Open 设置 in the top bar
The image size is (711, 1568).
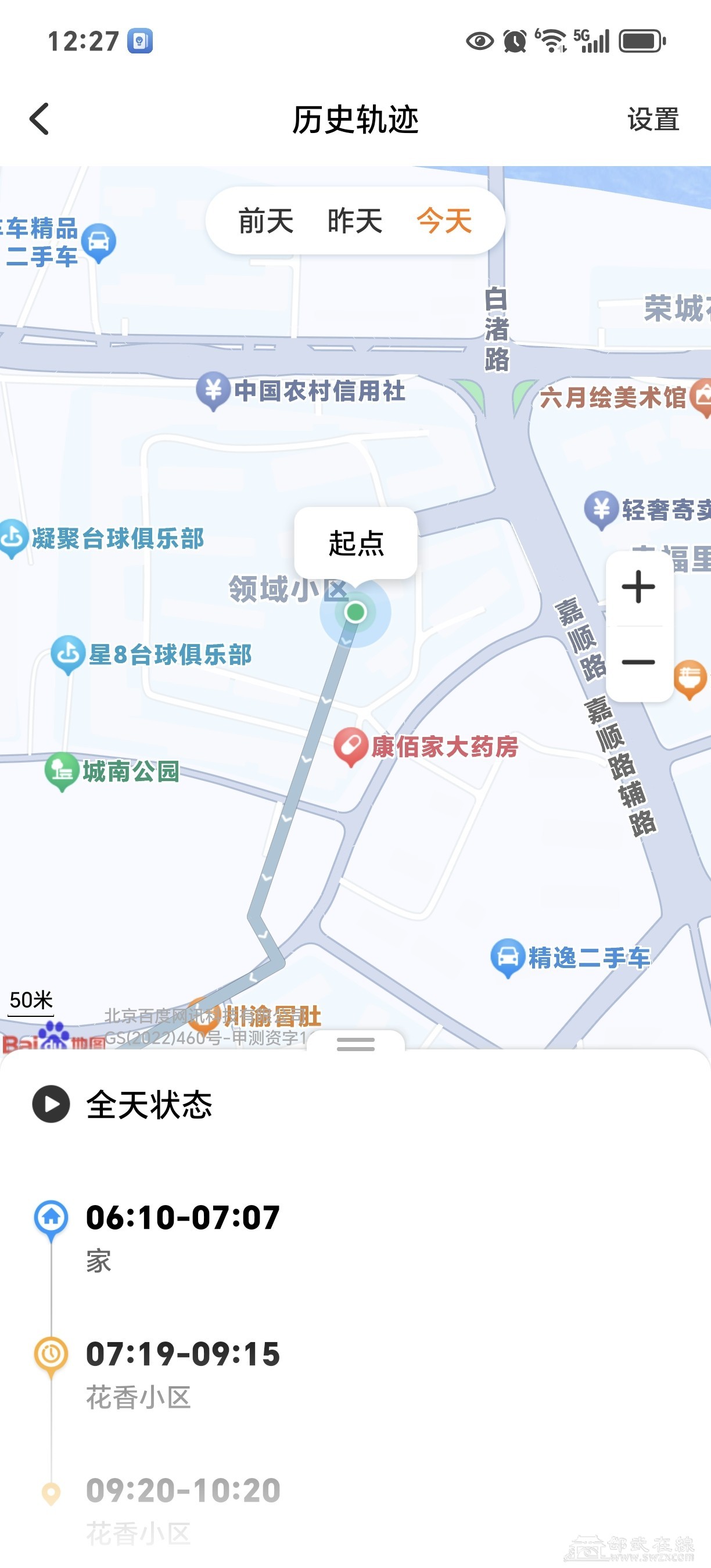pyautogui.click(x=652, y=119)
